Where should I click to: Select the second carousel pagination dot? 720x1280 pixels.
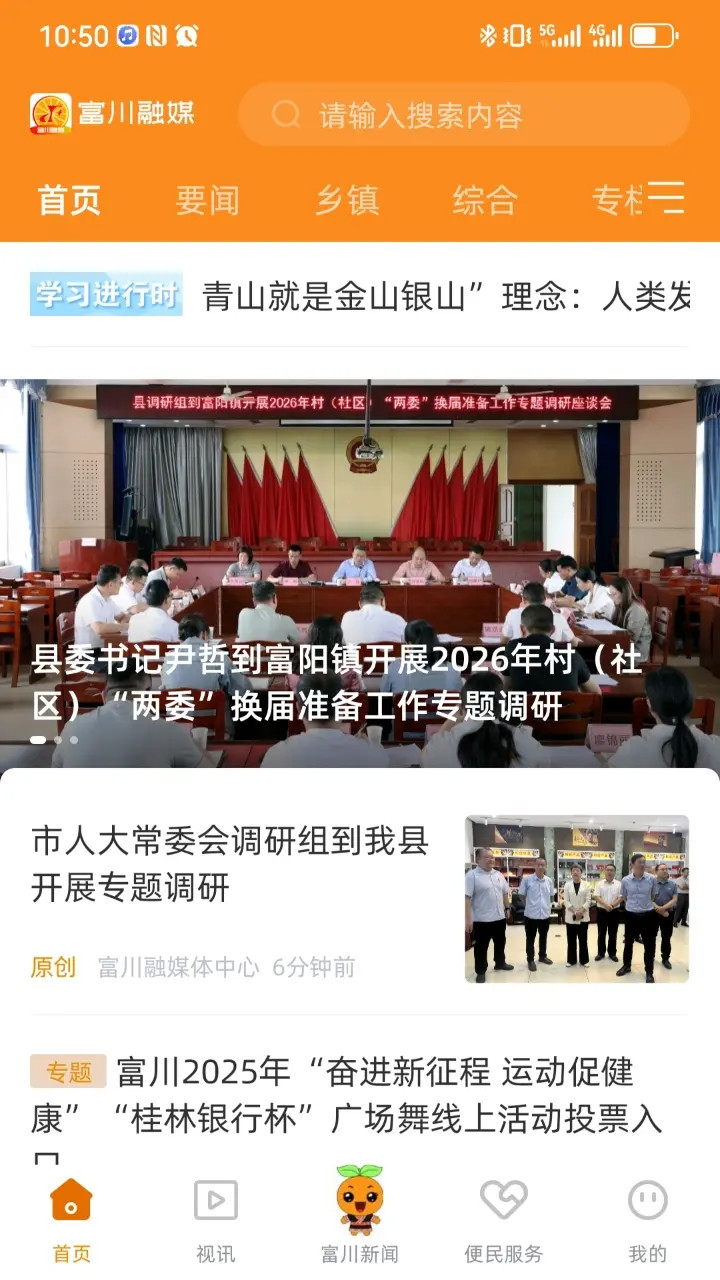pos(58,740)
